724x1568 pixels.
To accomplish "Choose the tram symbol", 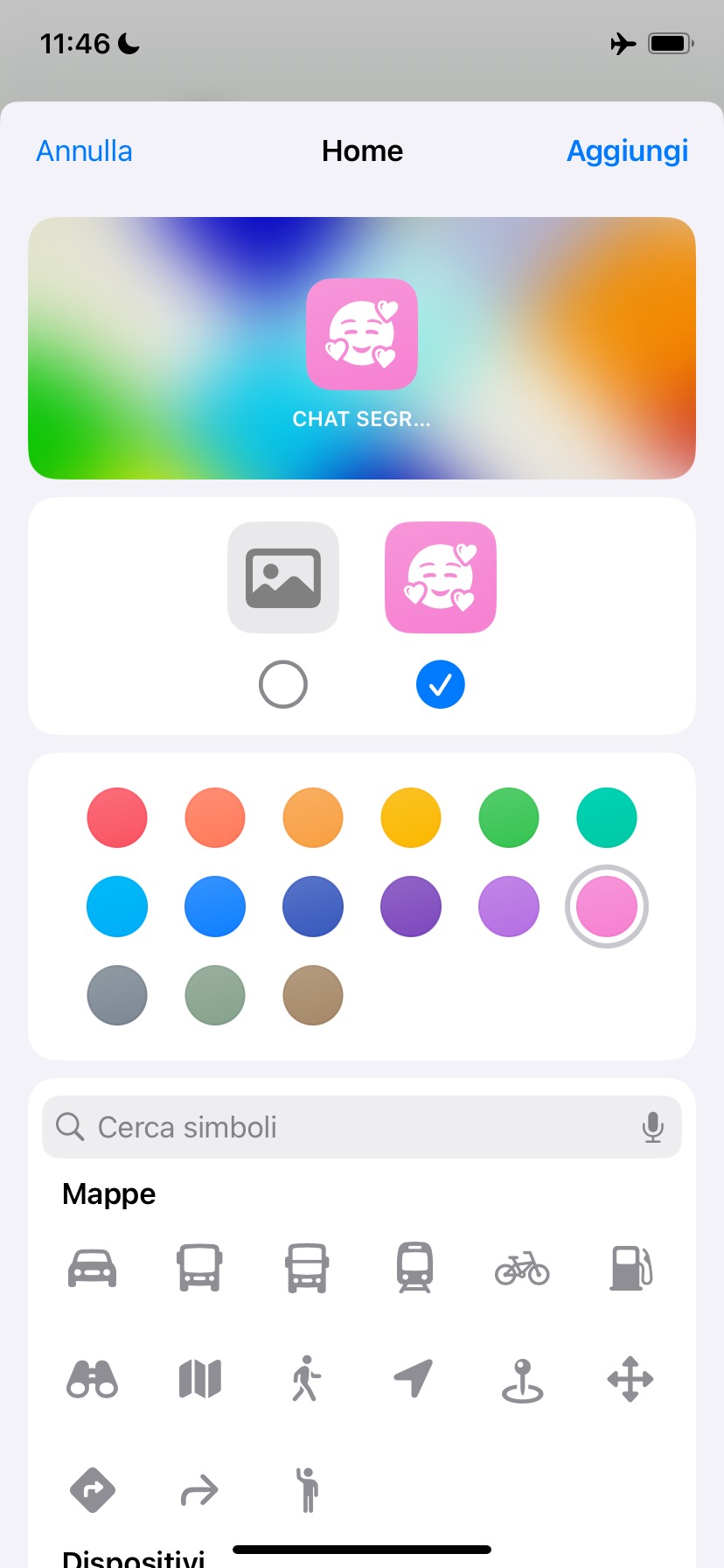I will click(x=414, y=1268).
